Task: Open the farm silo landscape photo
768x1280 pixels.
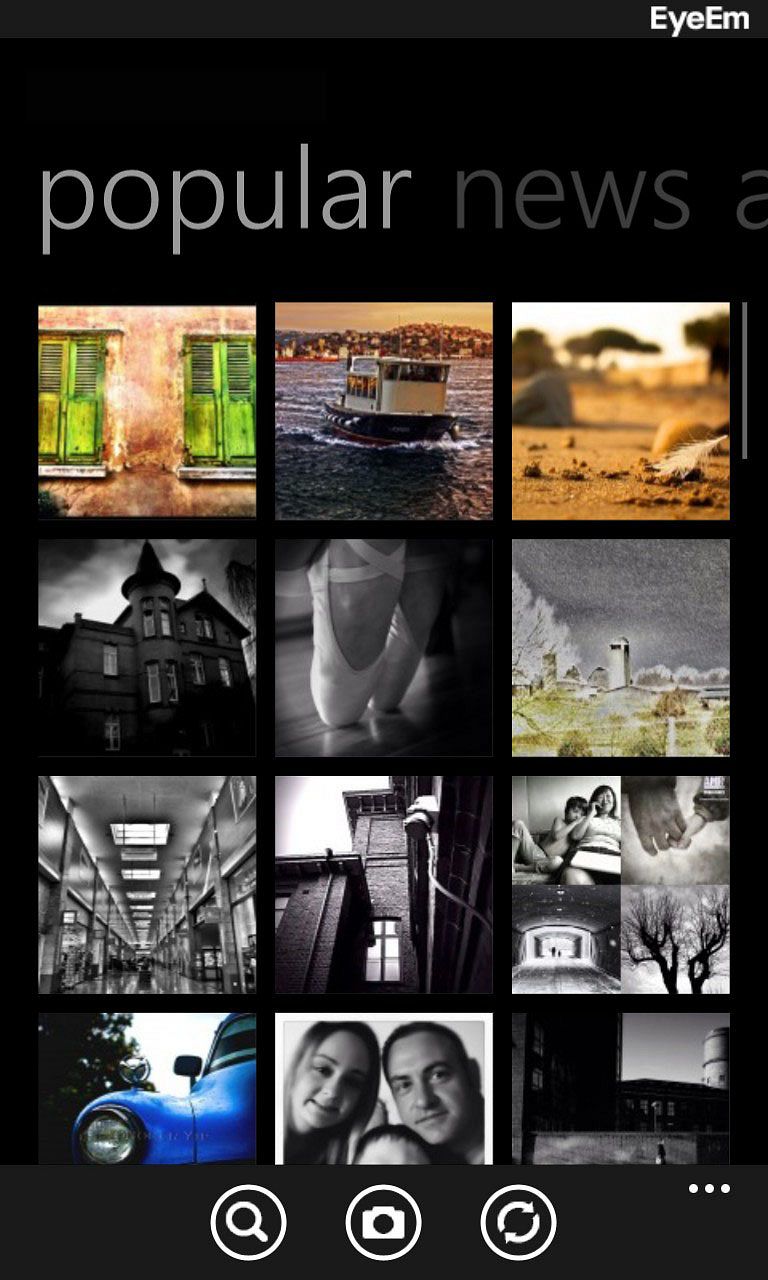Action: click(x=621, y=648)
